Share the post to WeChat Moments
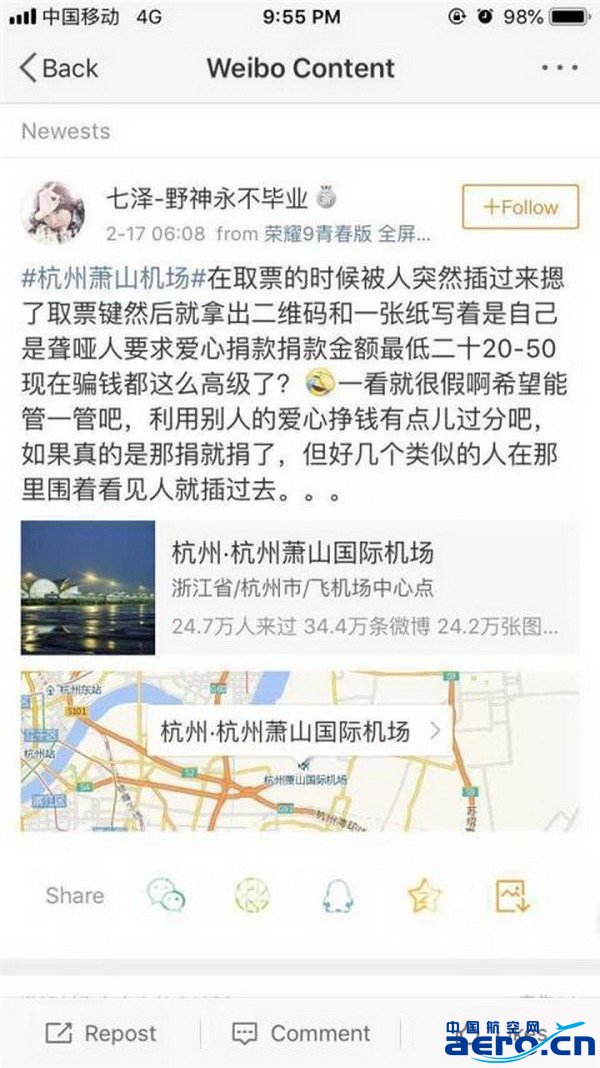The width and height of the screenshot is (600, 1068). [x=252, y=895]
